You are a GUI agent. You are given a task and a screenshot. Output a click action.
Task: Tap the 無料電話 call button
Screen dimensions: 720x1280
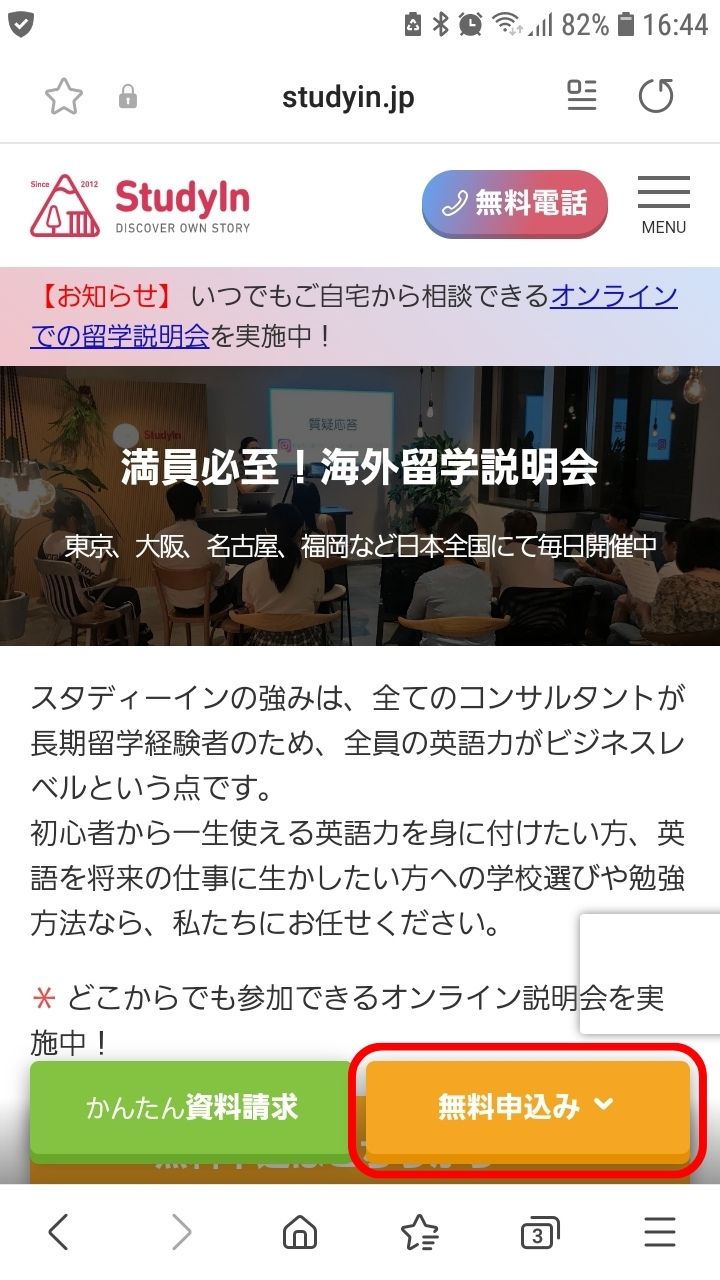[515, 204]
